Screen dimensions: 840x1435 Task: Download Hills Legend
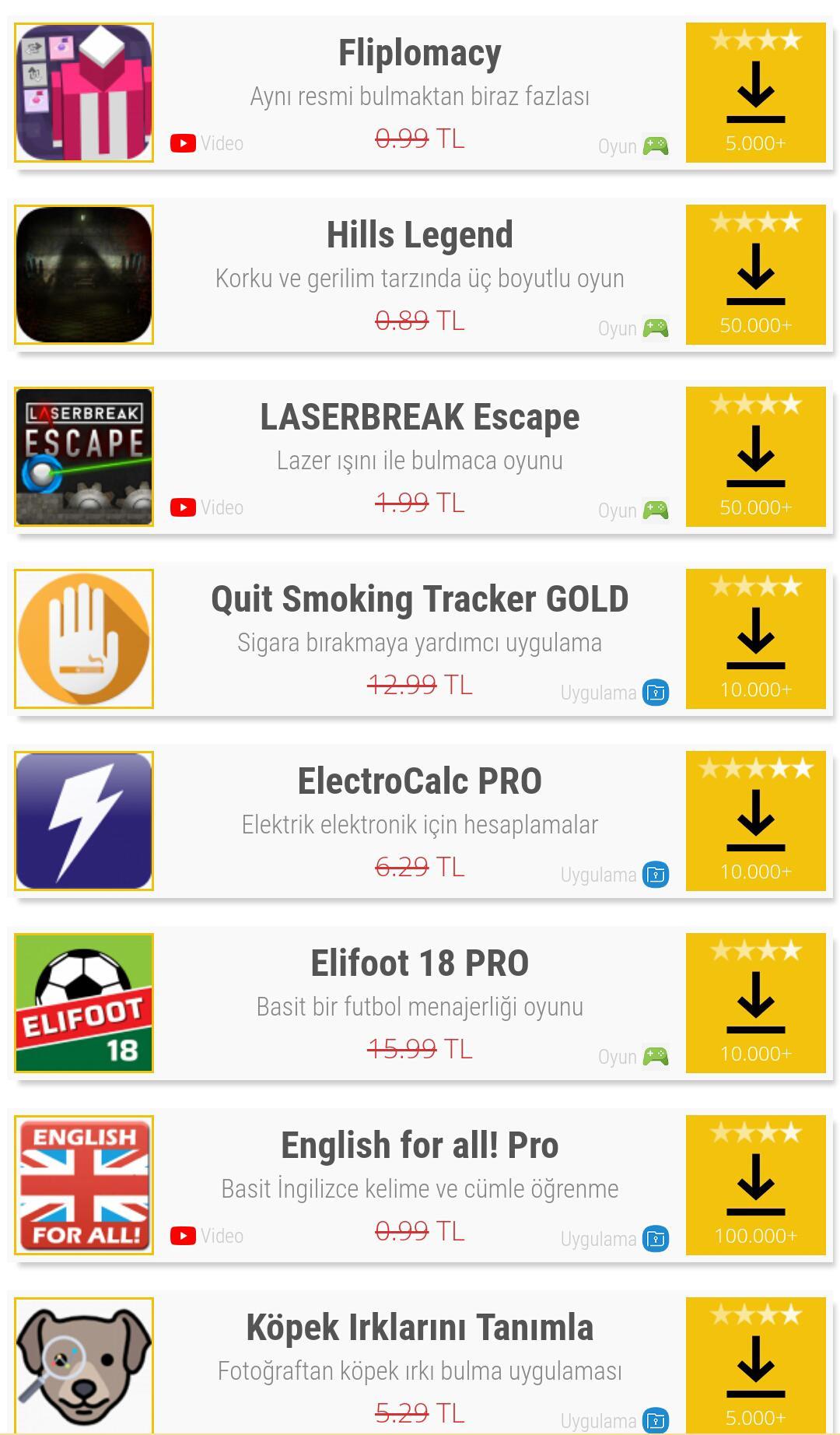755,275
